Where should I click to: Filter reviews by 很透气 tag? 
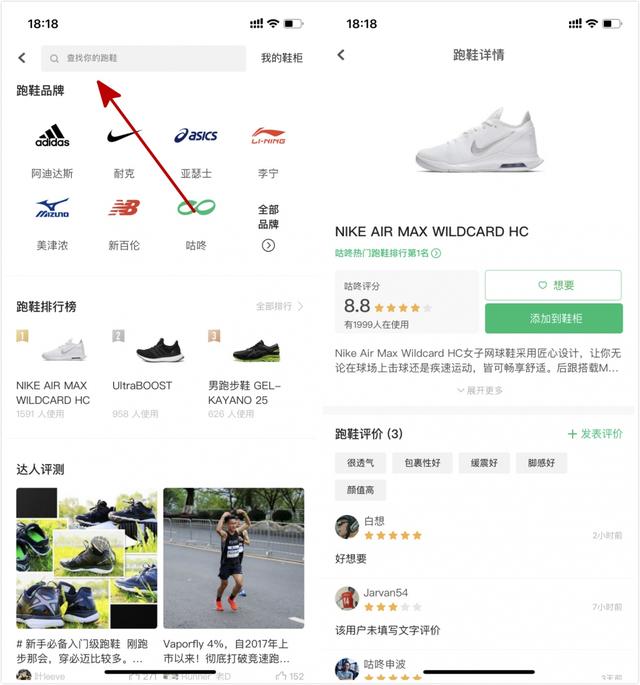(x=360, y=463)
